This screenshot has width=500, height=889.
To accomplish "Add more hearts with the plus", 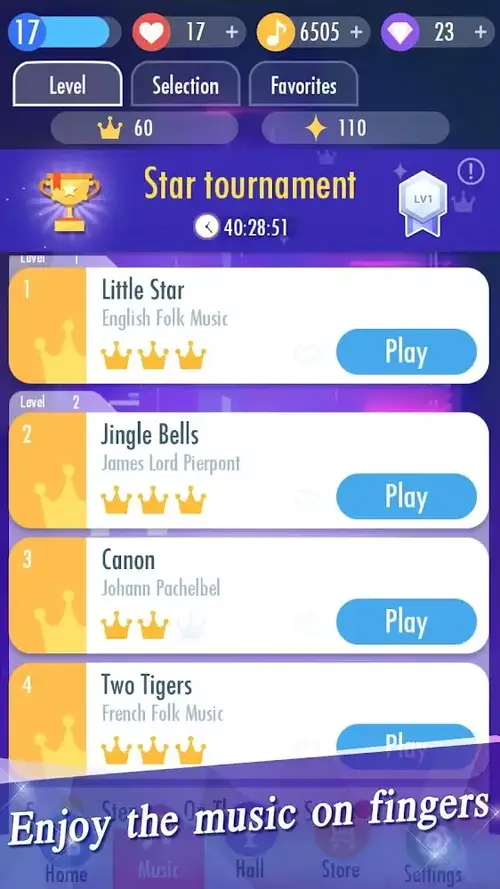I will 231,32.
